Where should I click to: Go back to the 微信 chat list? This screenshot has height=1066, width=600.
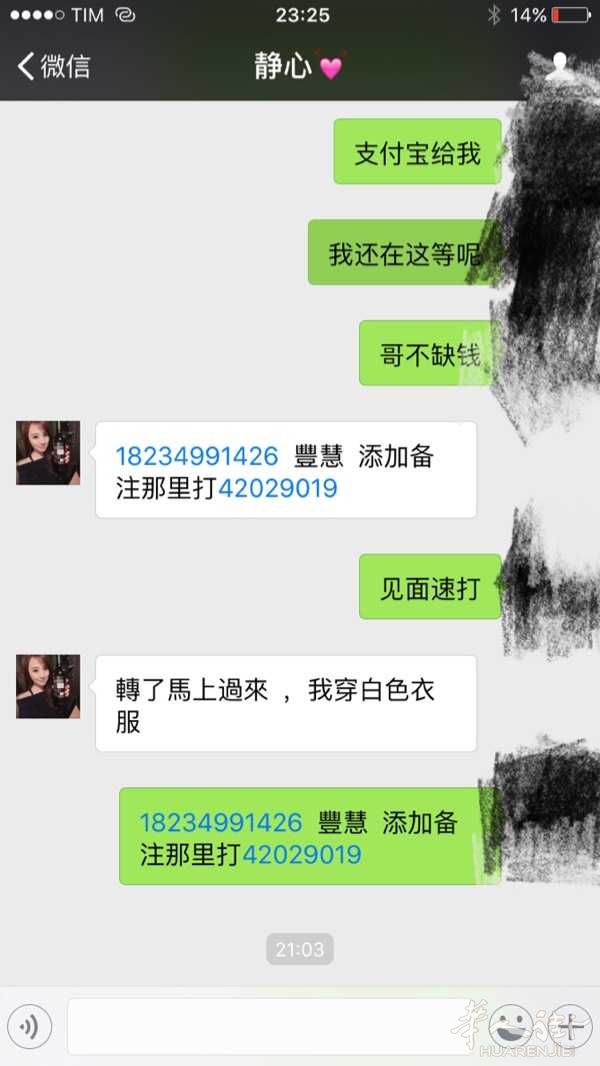(x=52, y=67)
